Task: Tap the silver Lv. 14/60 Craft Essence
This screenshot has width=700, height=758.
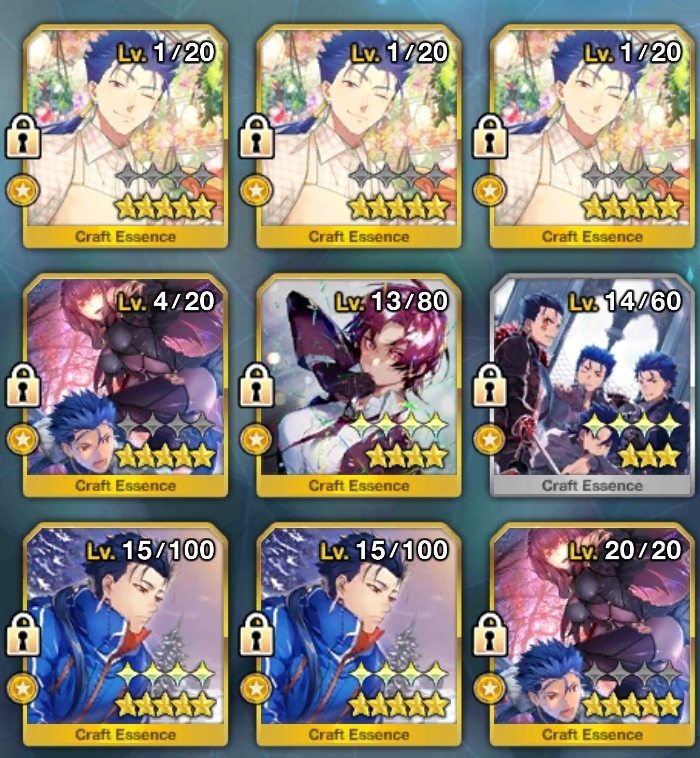Action: [x=592, y=385]
